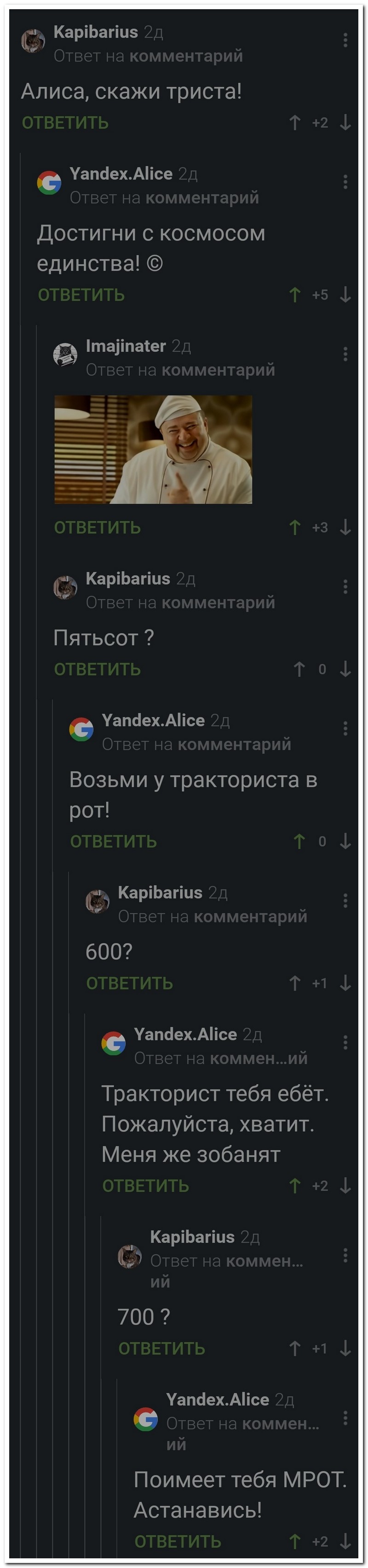Viewport: 368px width, 1568px height.
Task: Upvote the "Поимеет тебя МРОТ" comment
Action: point(295,1541)
